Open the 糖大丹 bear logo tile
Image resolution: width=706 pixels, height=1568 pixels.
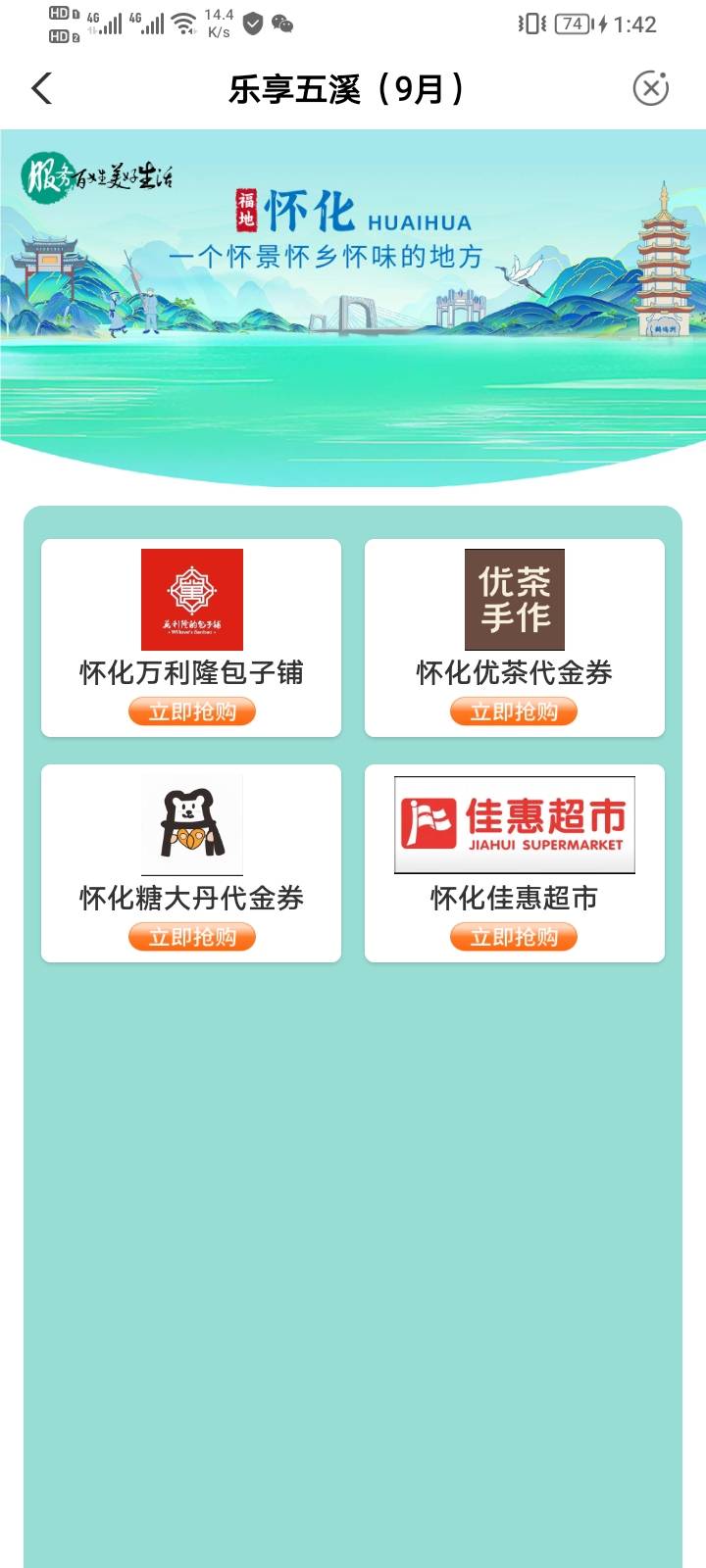192,825
